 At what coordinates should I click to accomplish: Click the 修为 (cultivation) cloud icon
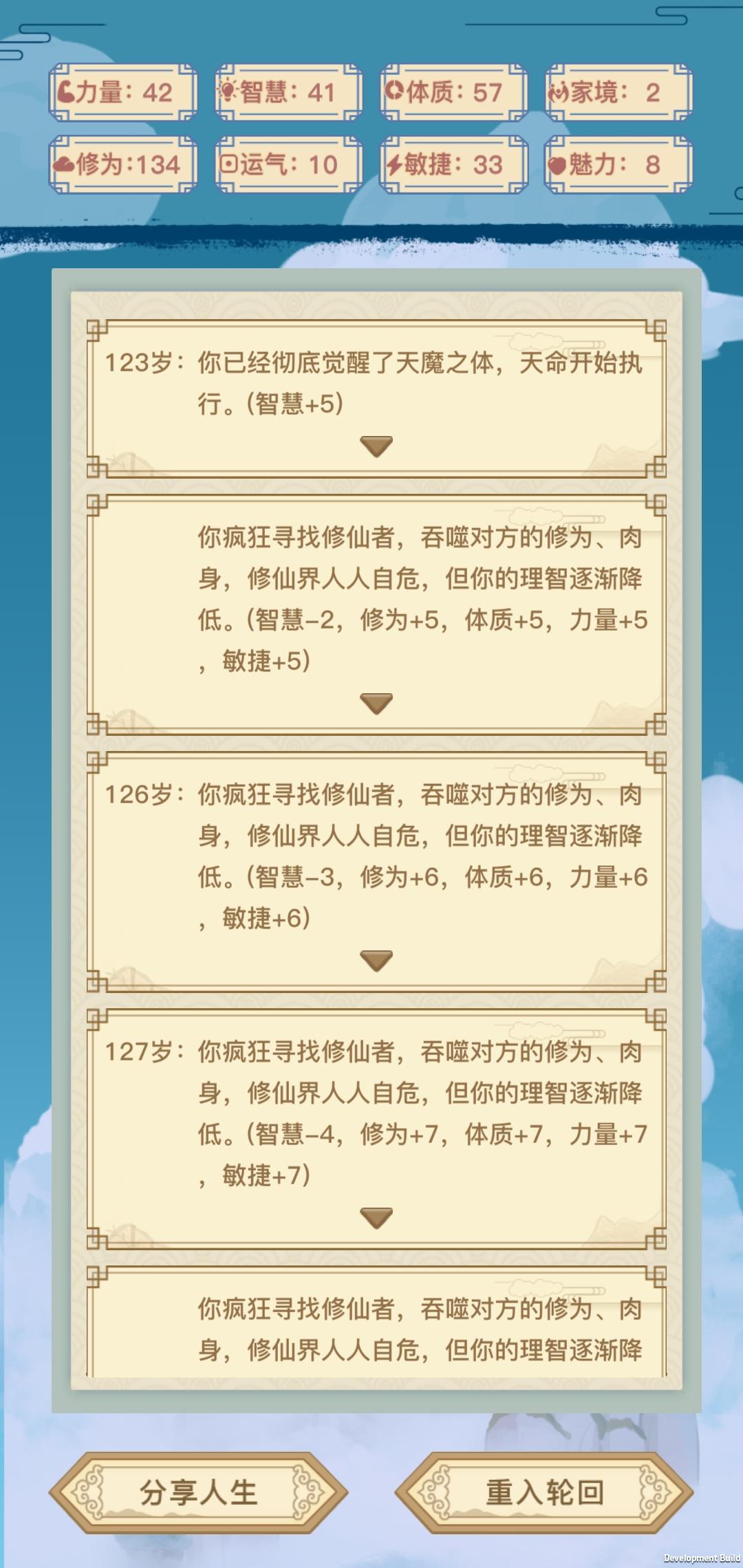pyautogui.click(x=65, y=164)
